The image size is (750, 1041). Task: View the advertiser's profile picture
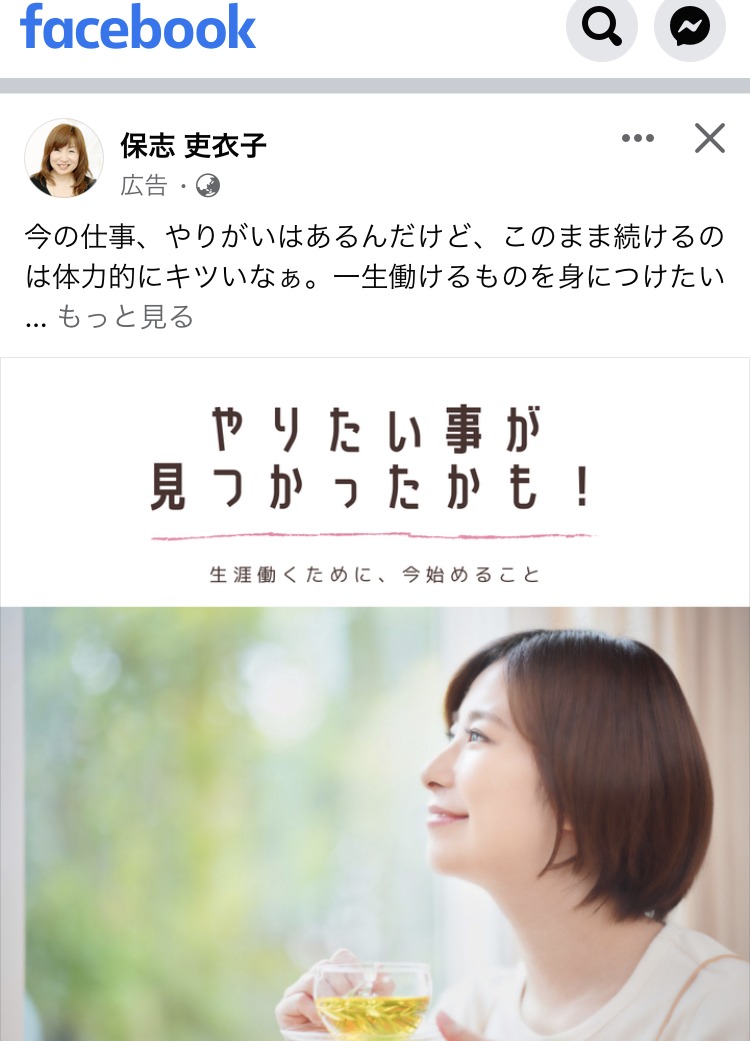[x=64, y=158]
